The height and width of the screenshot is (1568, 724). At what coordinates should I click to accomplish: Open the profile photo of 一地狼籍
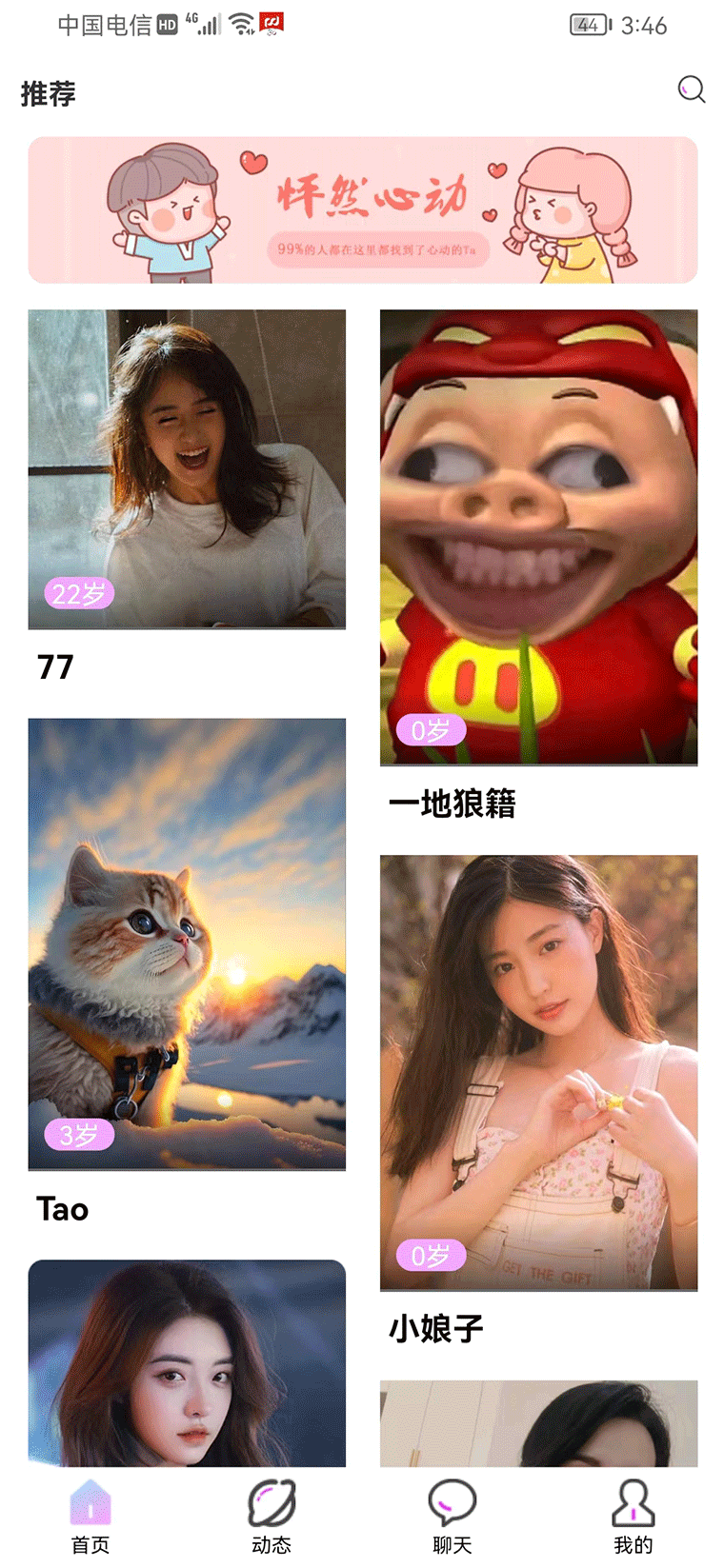(x=539, y=537)
